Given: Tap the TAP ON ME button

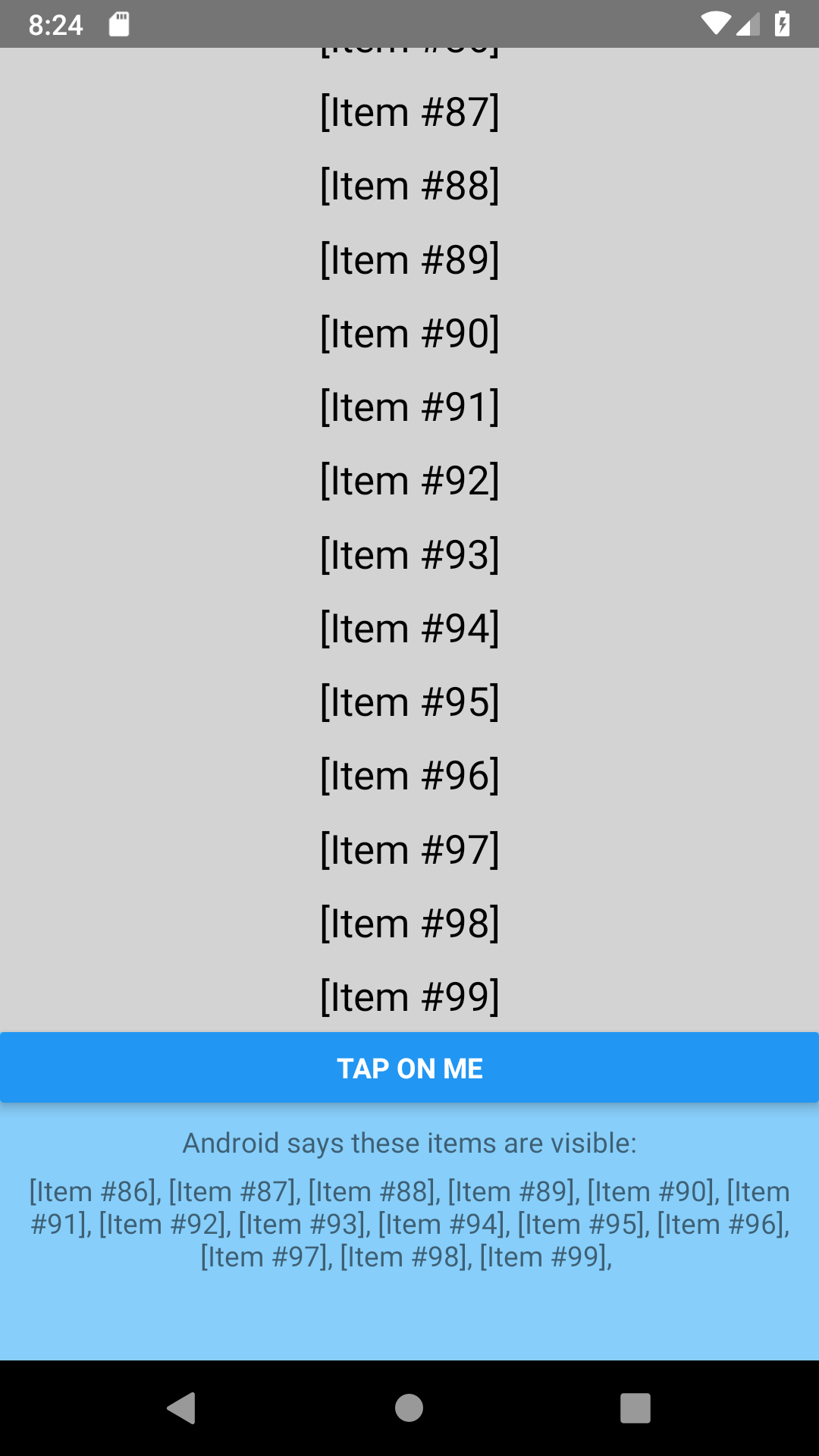Looking at the screenshot, I should (409, 1068).
